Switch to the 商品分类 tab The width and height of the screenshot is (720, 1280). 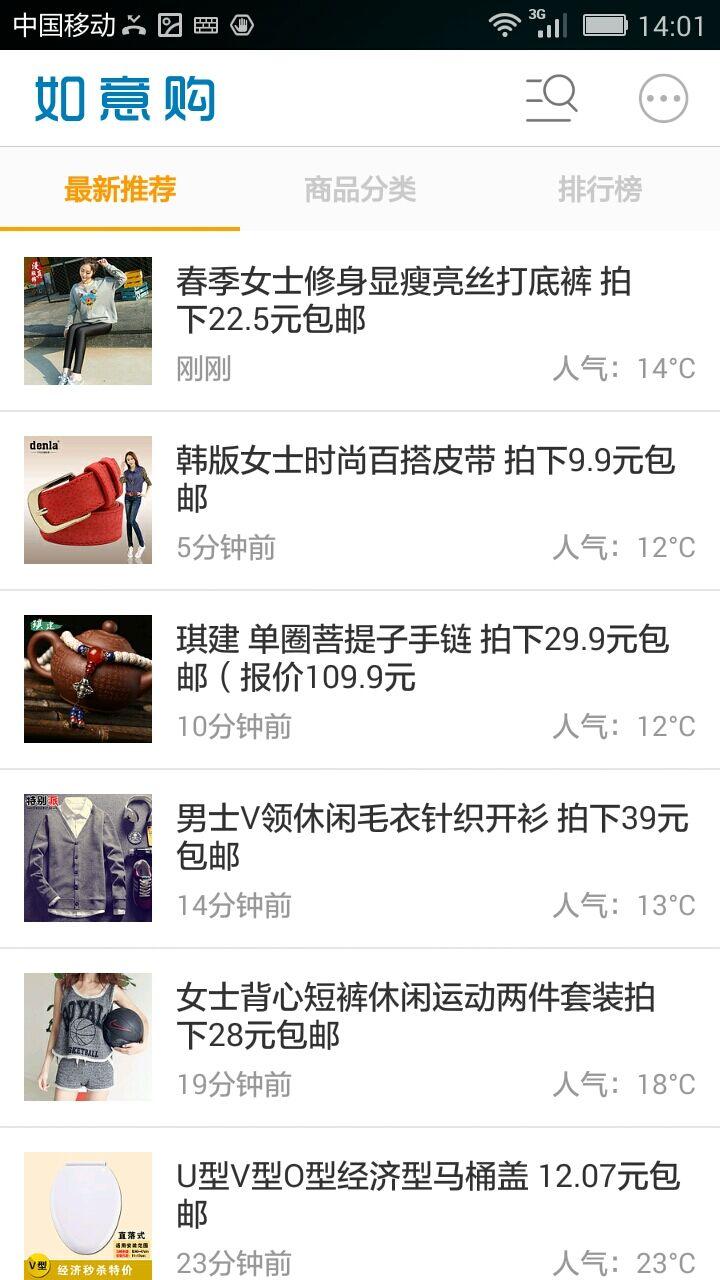point(360,189)
